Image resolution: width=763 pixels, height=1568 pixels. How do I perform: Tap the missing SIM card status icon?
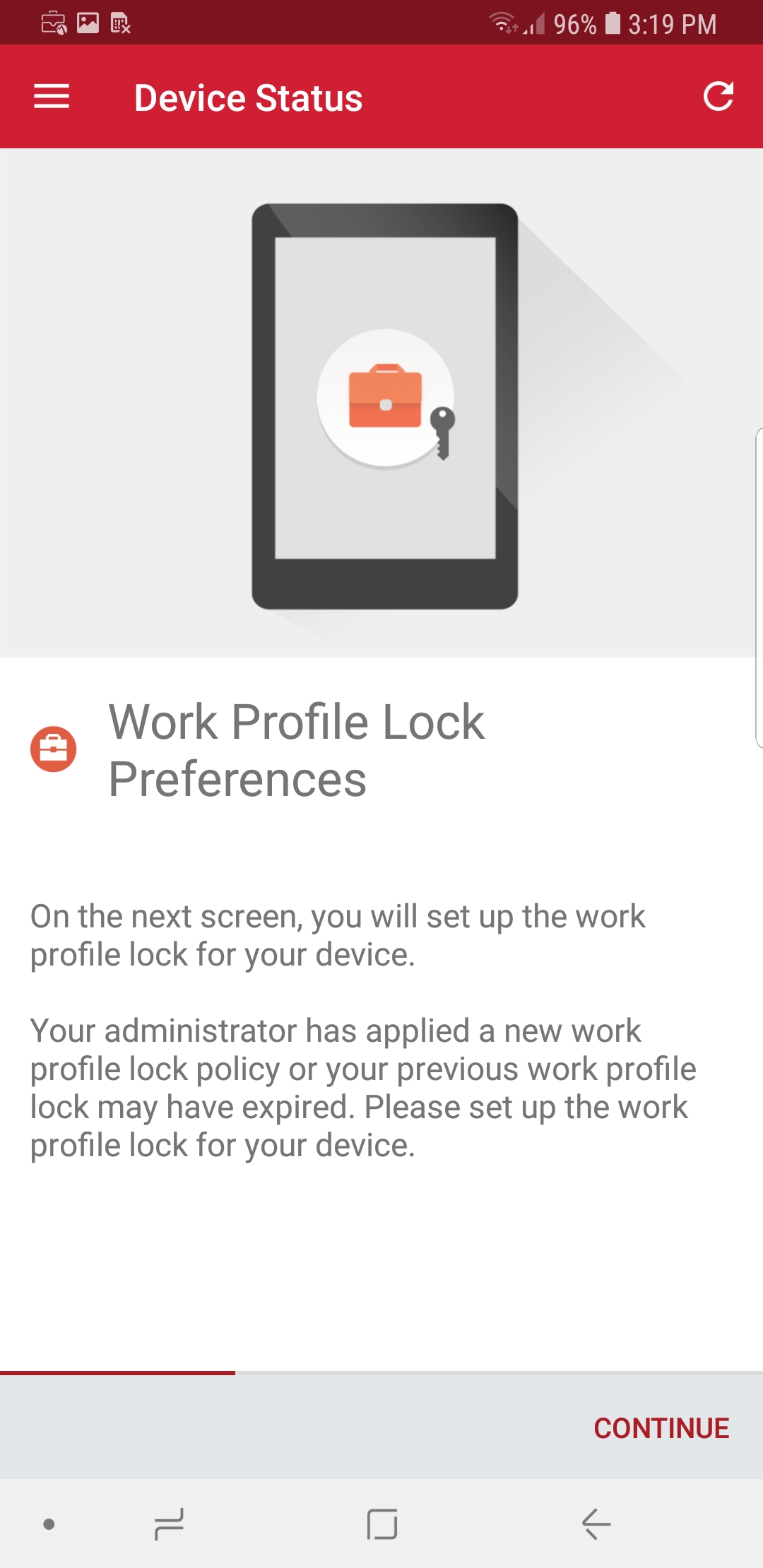119,23
